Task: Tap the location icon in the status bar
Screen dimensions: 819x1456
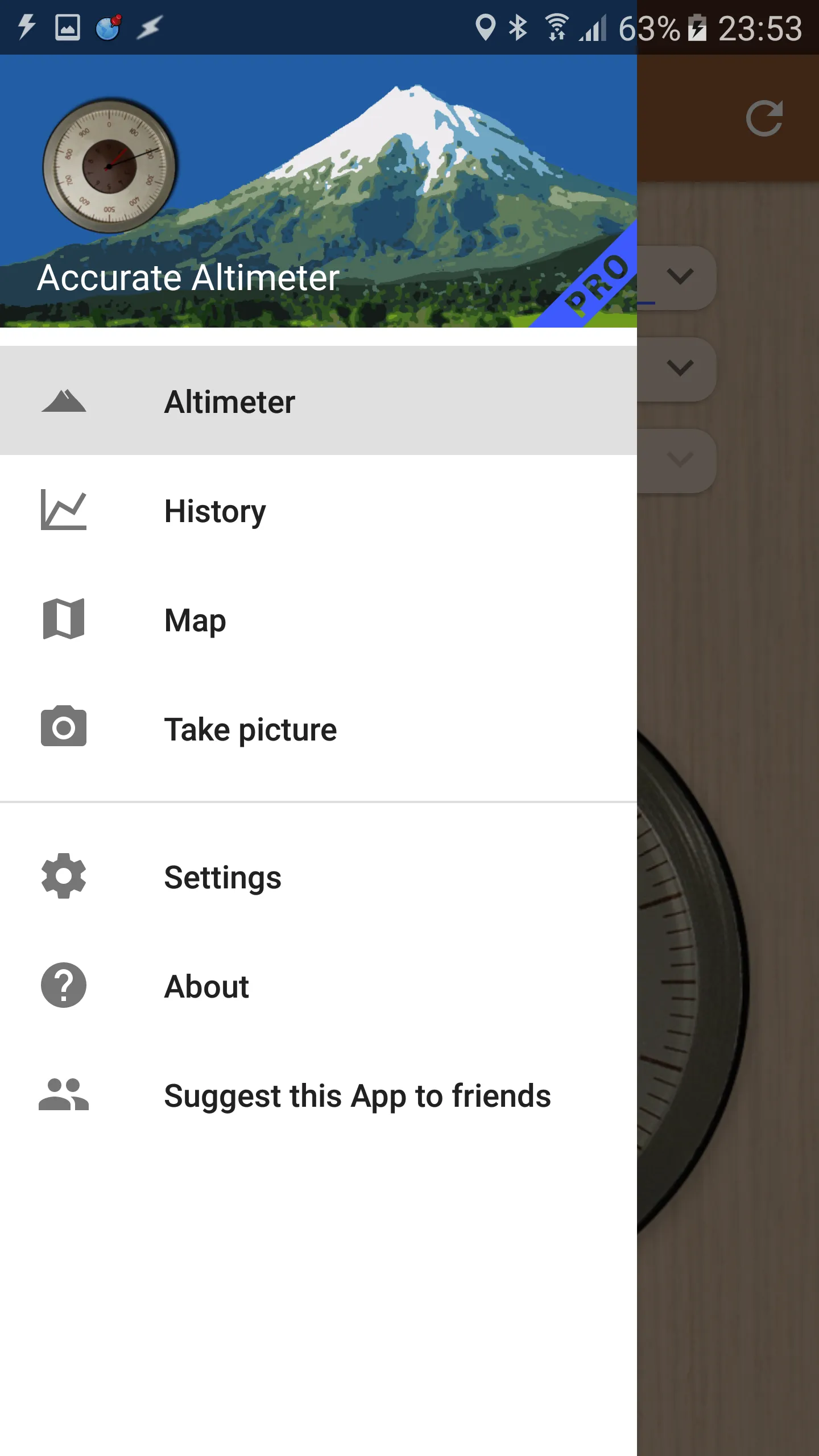Action: pyautogui.click(x=486, y=27)
